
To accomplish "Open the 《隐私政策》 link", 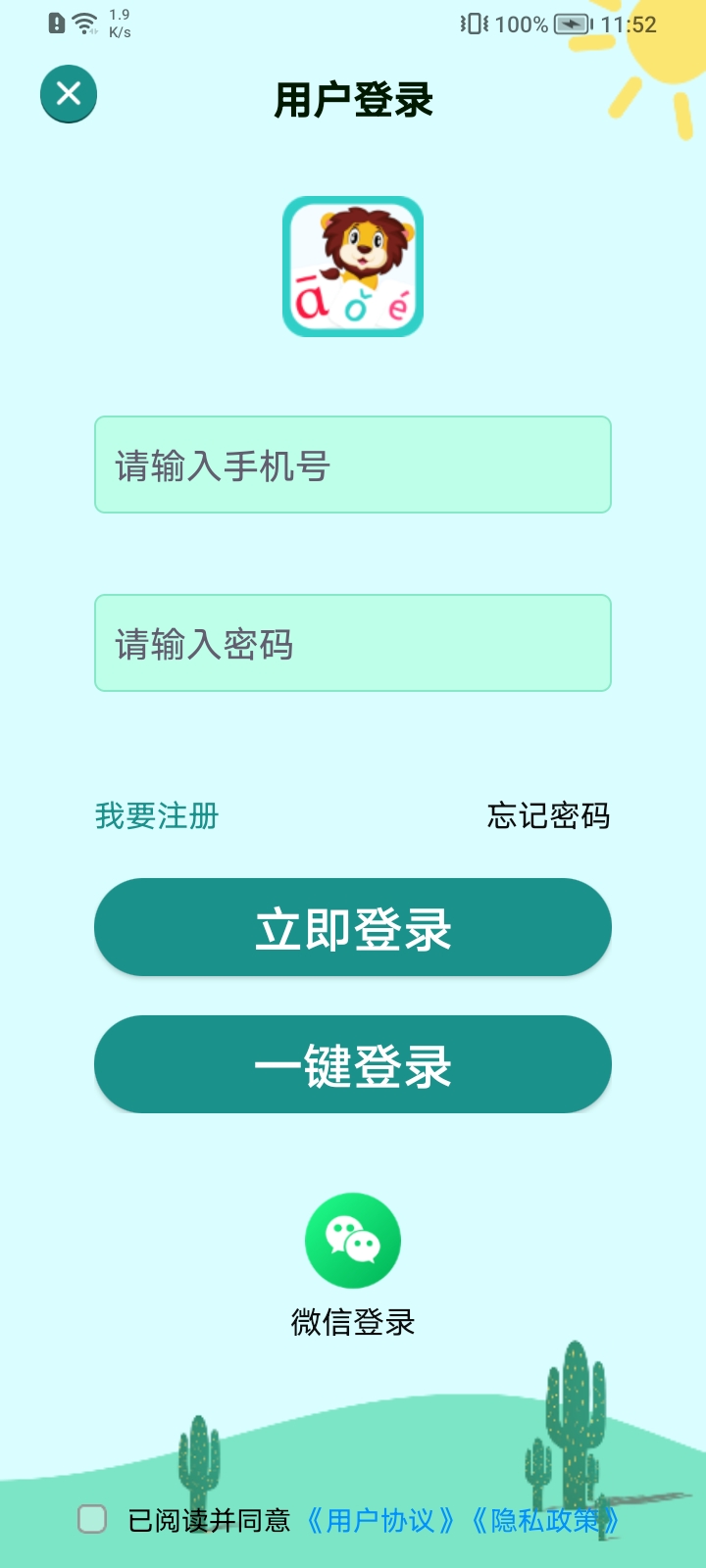I will pos(545,1520).
